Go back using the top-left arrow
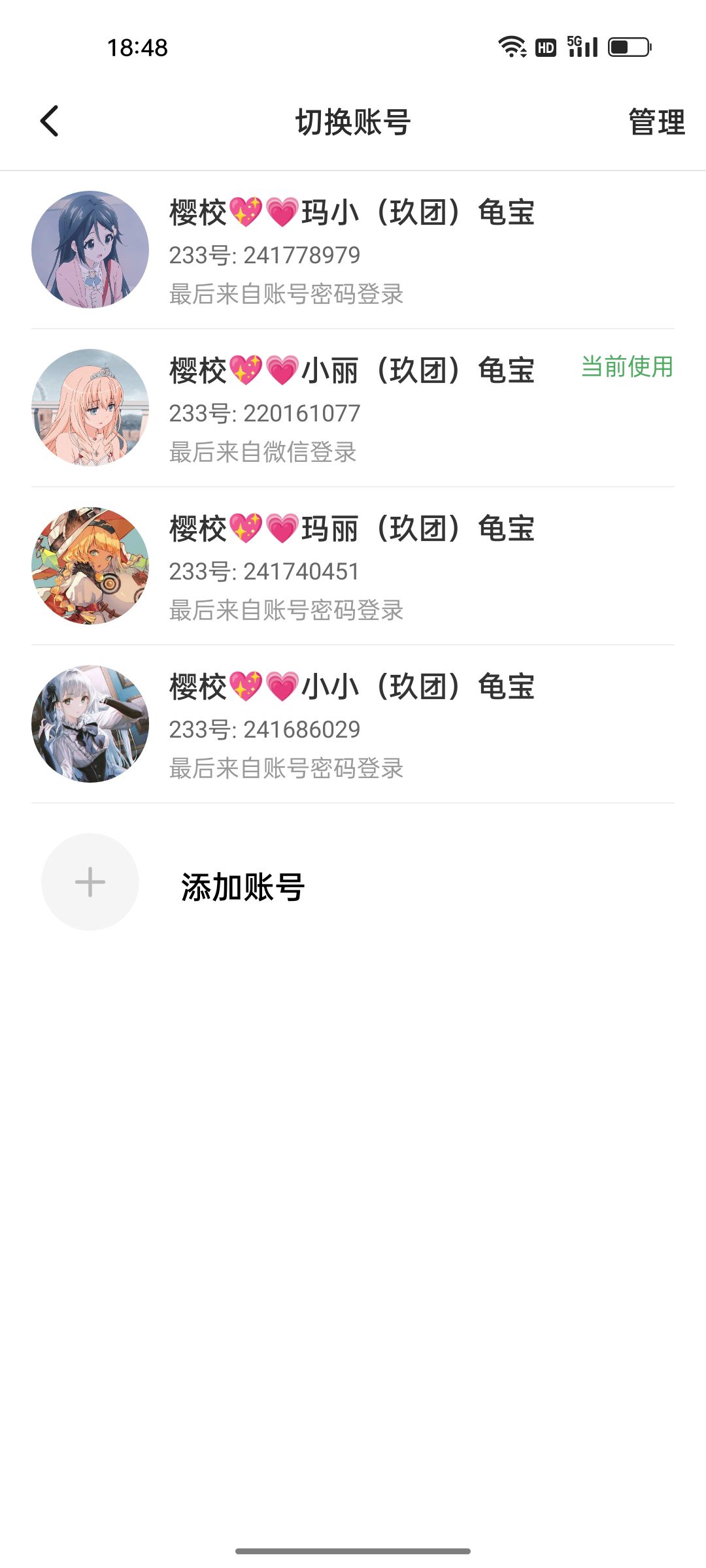Screen dimensions: 706x1568 pos(50,122)
